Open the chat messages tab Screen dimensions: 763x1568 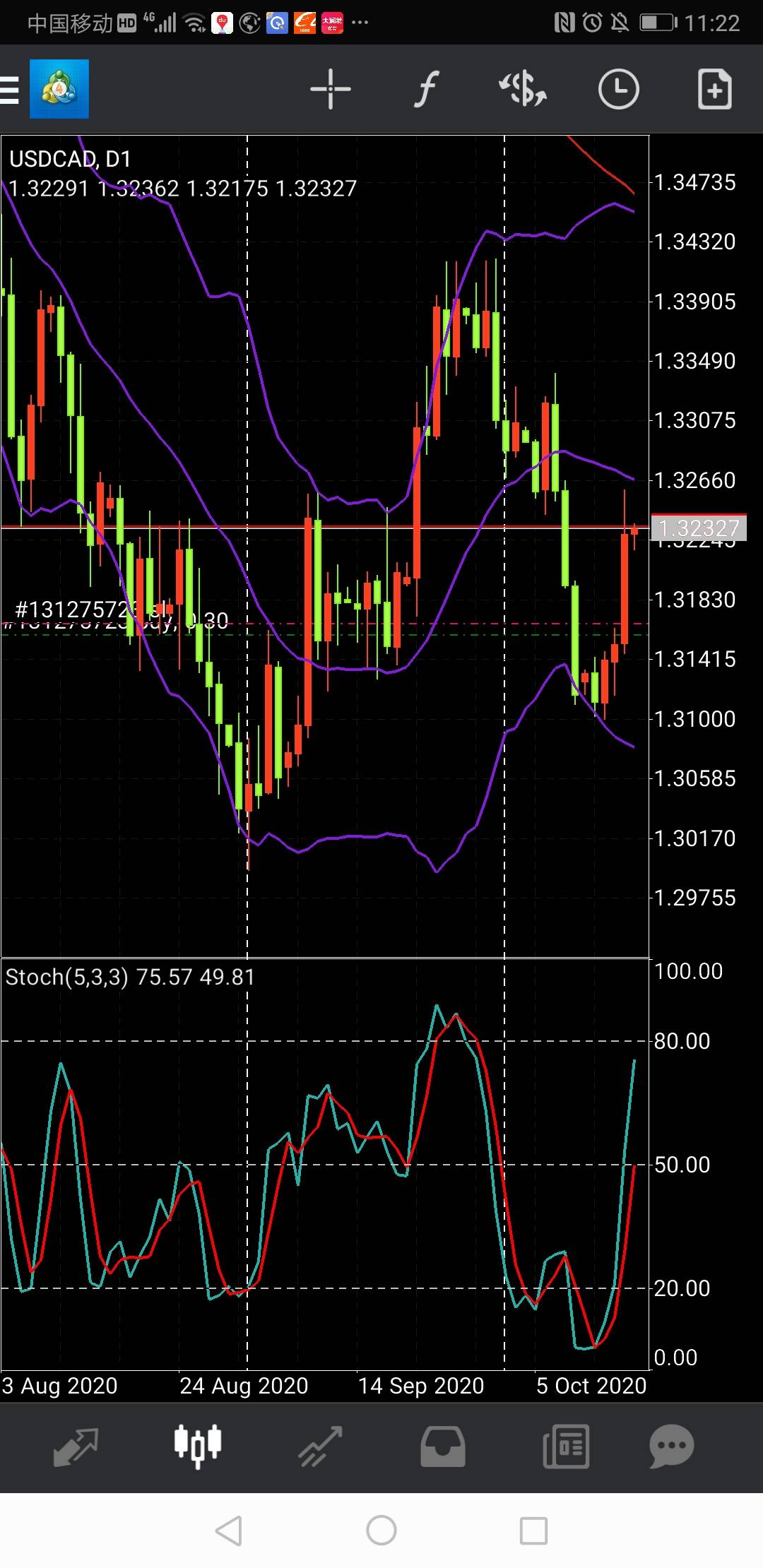coord(671,1445)
